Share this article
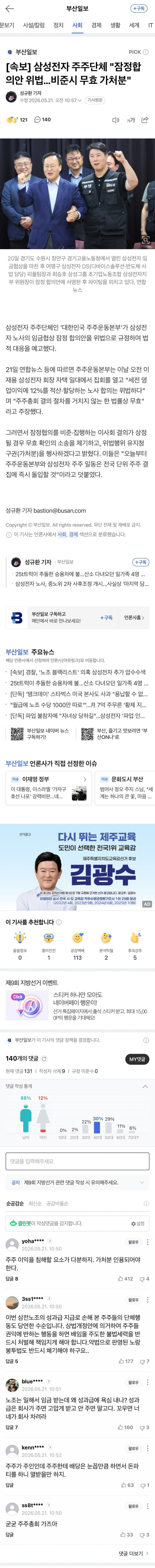The height and width of the screenshot is (1568, 155). point(145,120)
